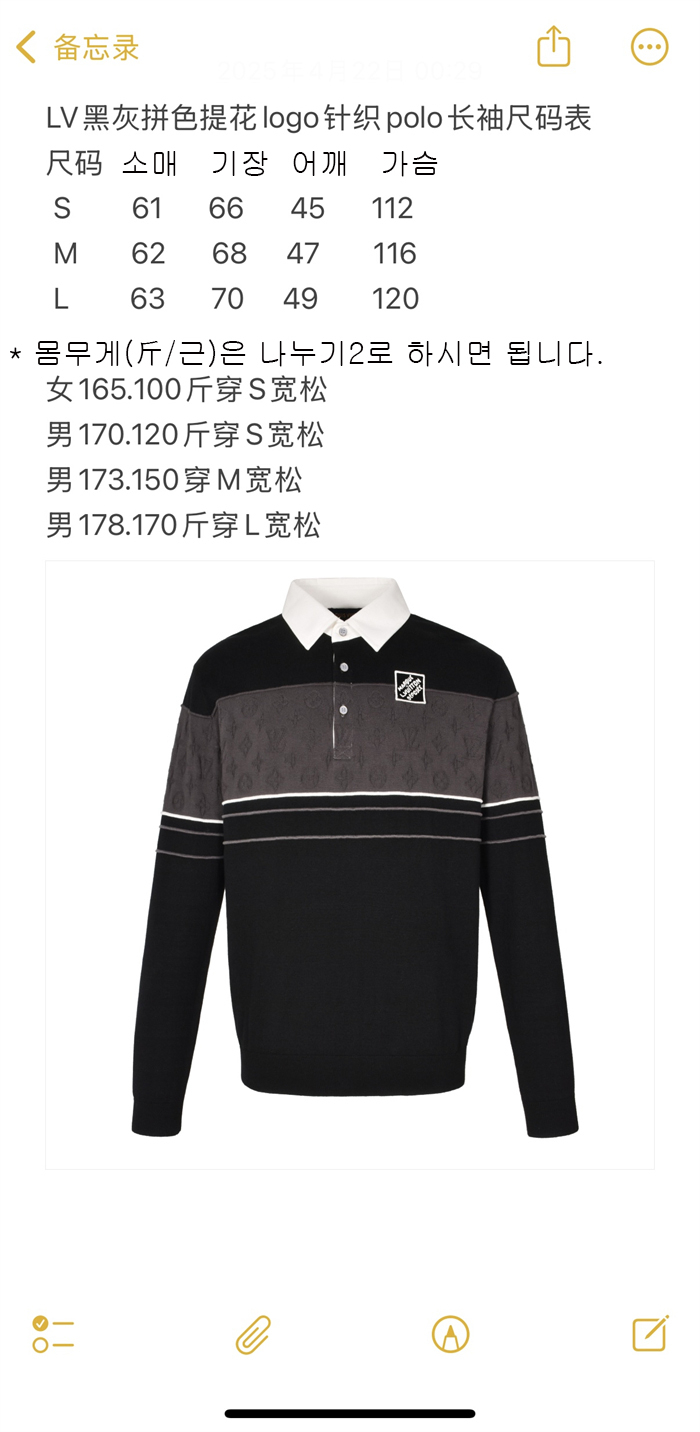The width and height of the screenshot is (700, 1432).
Task: Share this note
Action: point(553,47)
